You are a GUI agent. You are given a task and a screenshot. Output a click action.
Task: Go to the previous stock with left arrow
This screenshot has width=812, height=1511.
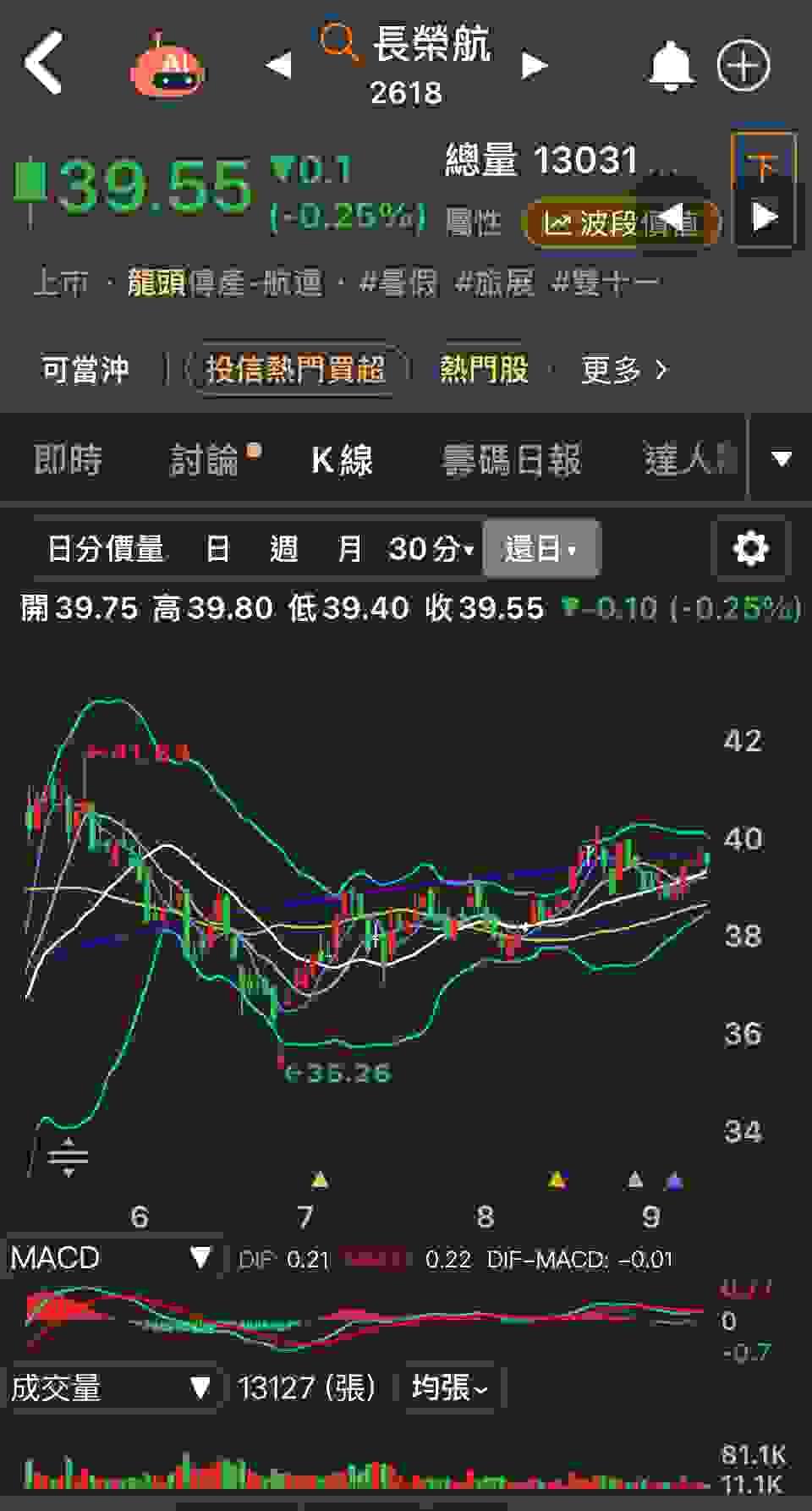tap(278, 65)
